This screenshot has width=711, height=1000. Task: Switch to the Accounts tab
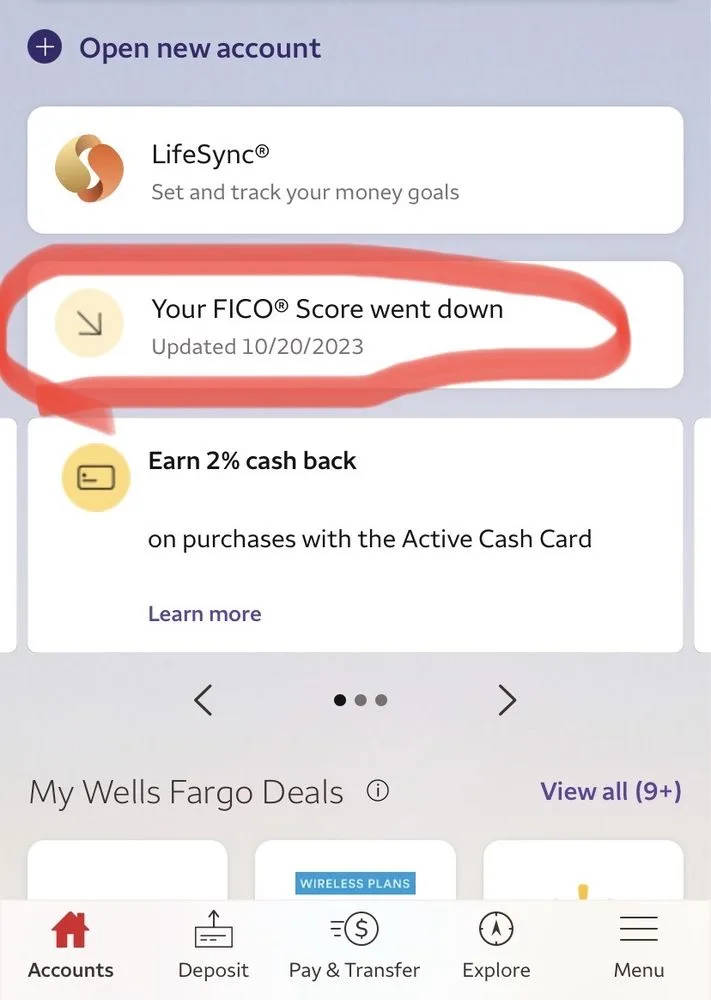[x=70, y=946]
